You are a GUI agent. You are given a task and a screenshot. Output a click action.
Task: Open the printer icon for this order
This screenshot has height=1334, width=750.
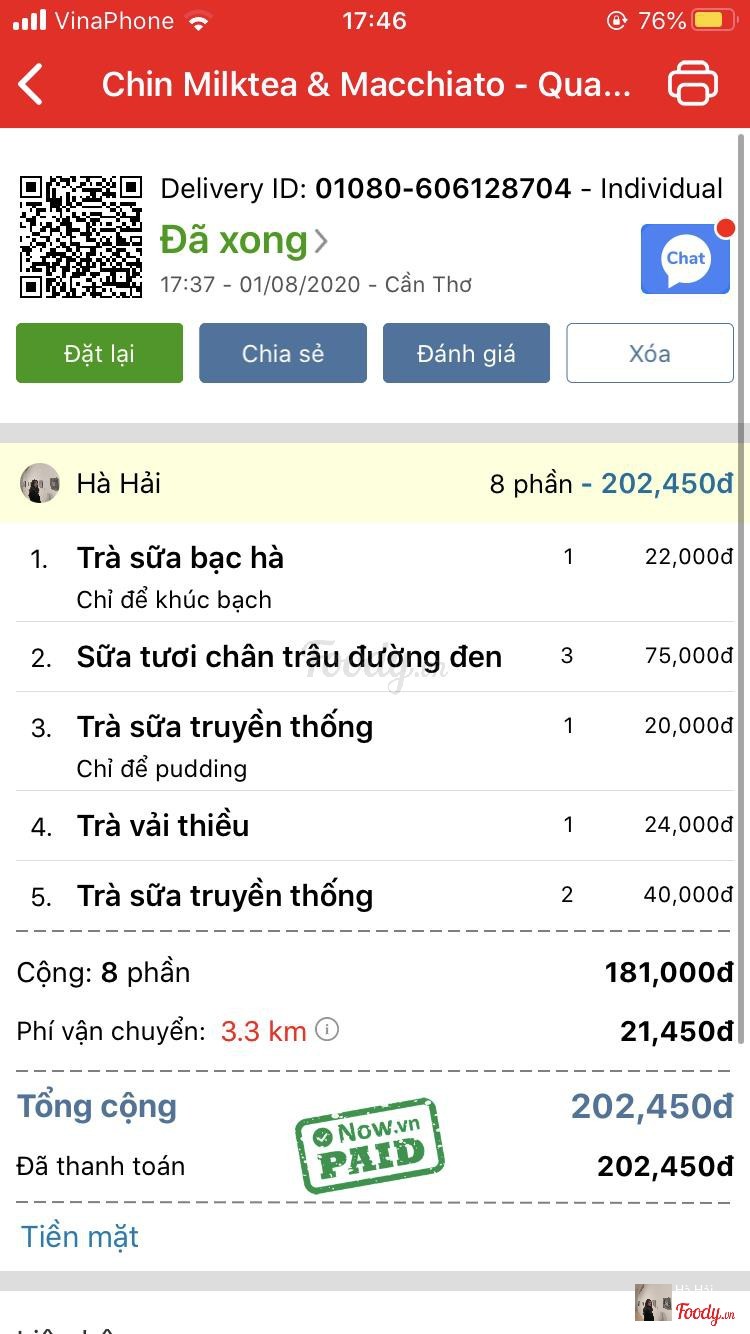click(692, 84)
